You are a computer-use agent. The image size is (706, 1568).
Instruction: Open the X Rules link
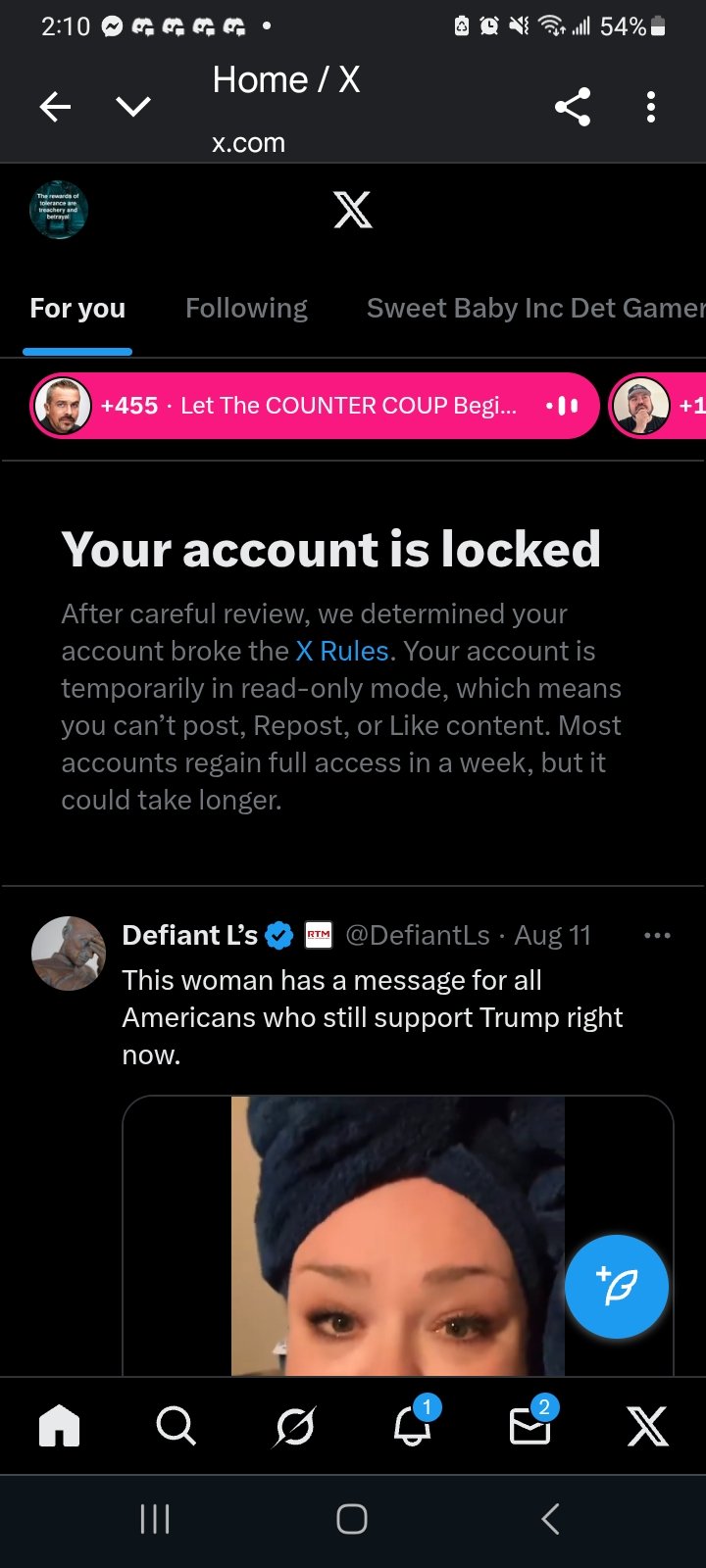click(x=342, y=652)
